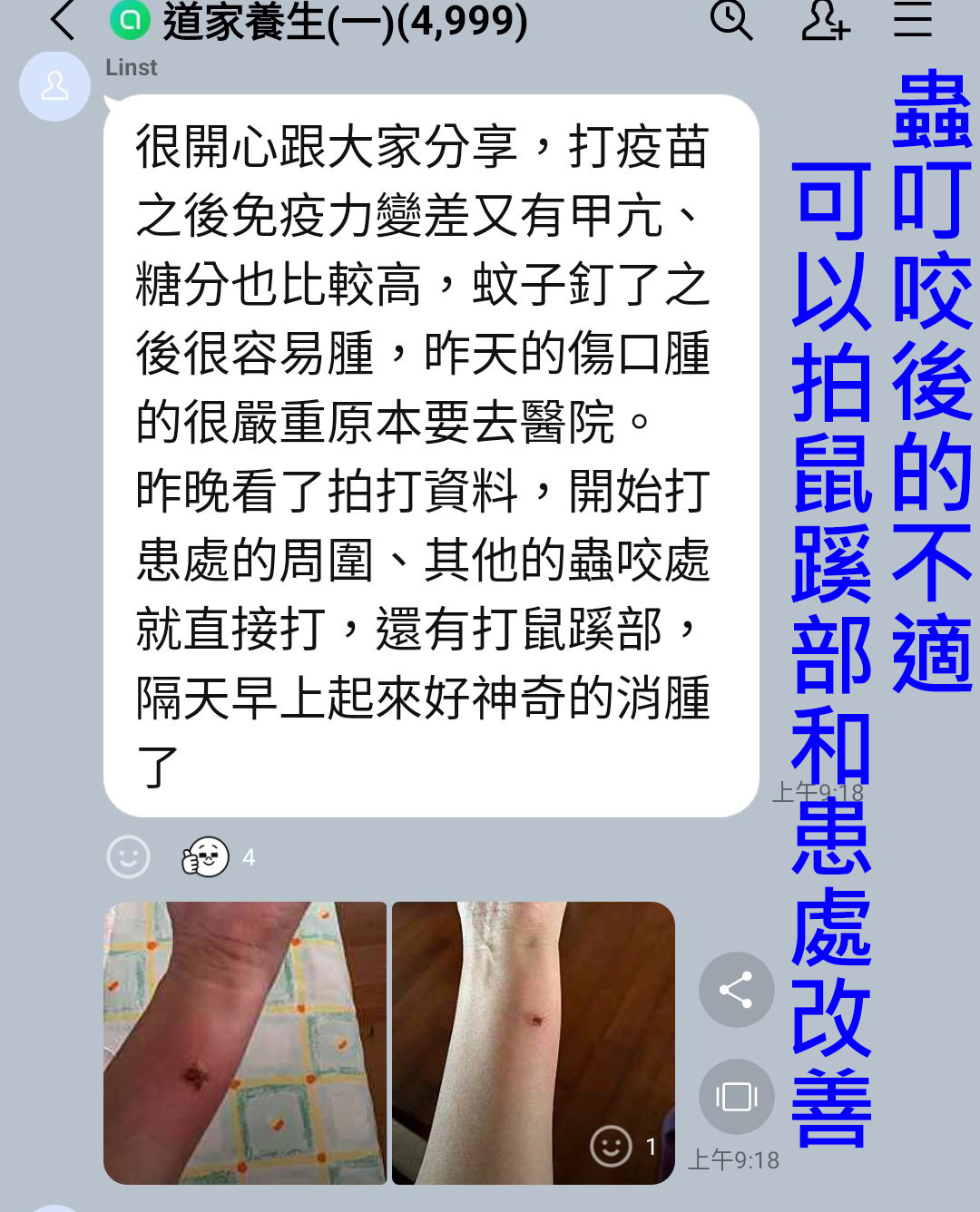
Task: View photos in the multi-image viewer
Action: pos(736,1097)
